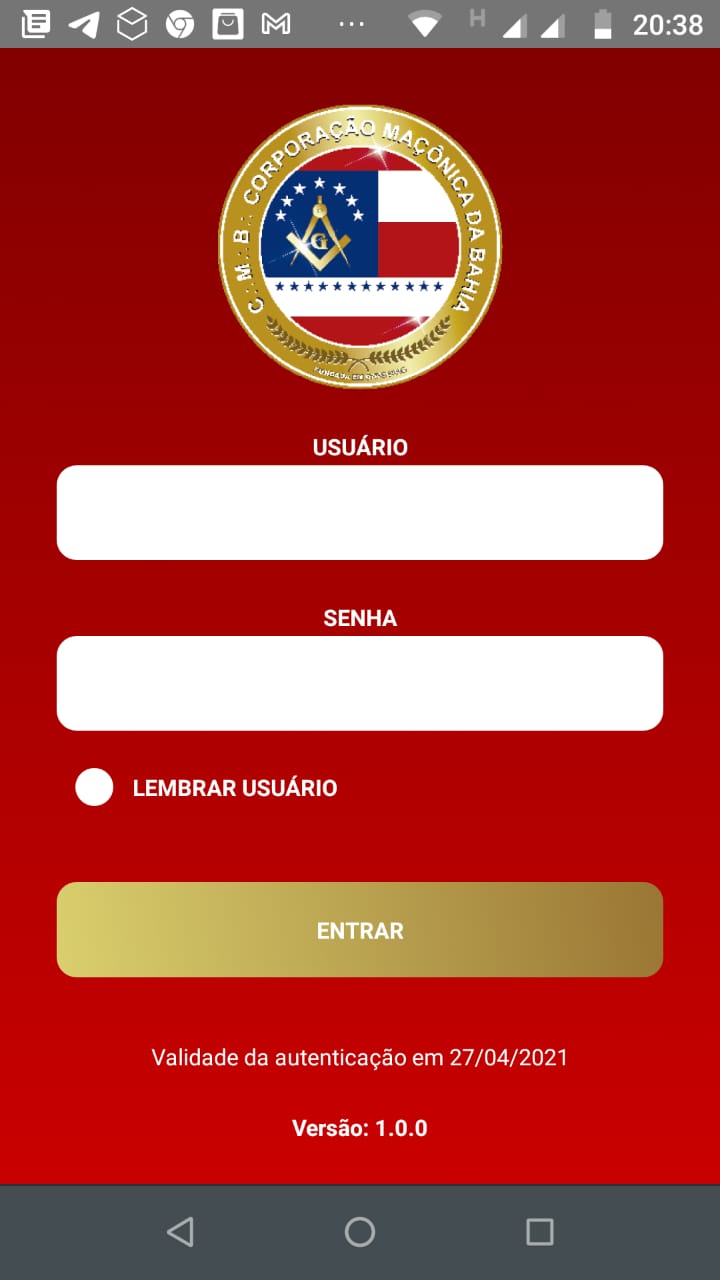The width and height of the screenshot is (720, 1280).
Task: Go back using the system back button
Action: (180, 1231)
